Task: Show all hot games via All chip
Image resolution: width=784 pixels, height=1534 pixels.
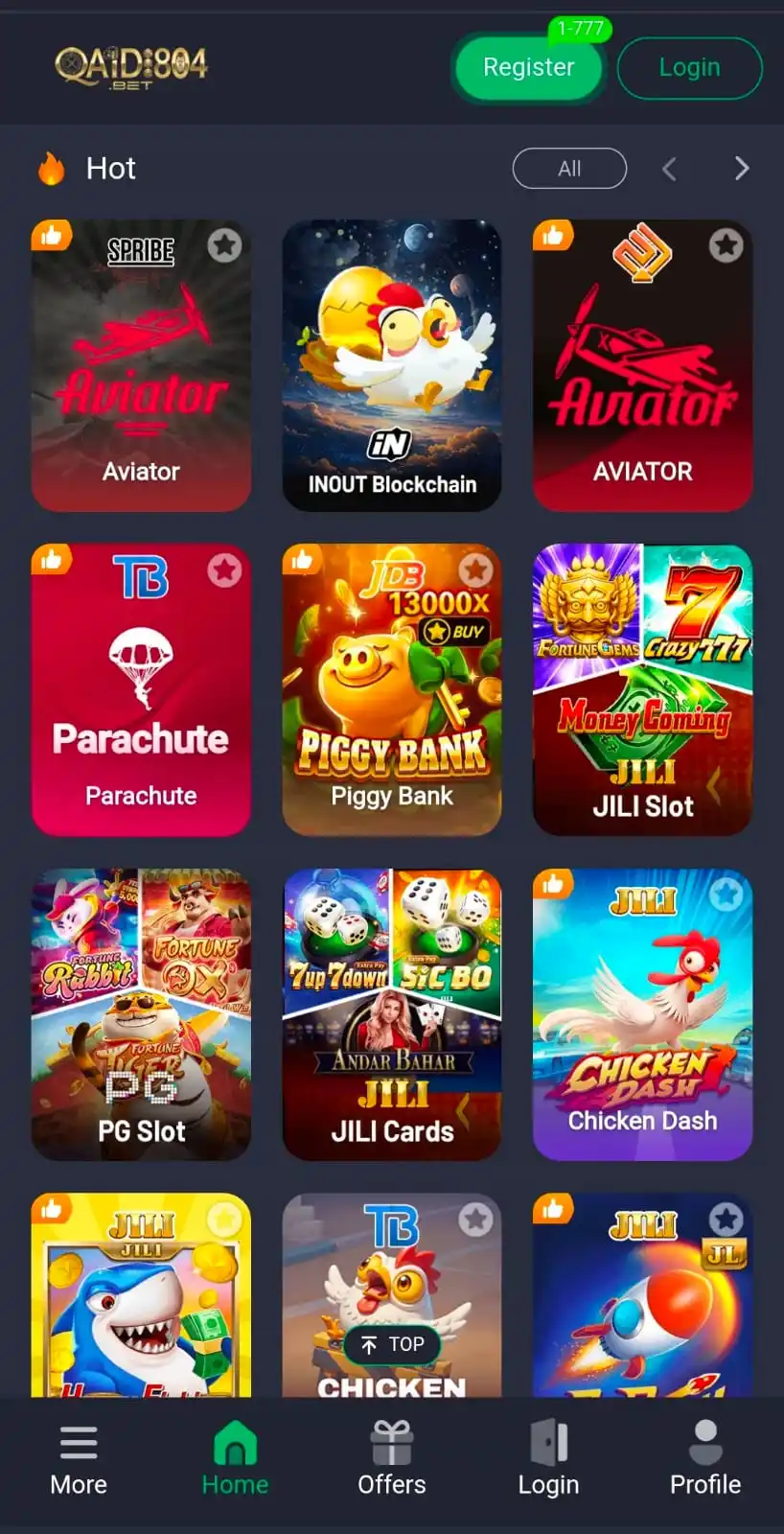Action: [x=569, y=169]
